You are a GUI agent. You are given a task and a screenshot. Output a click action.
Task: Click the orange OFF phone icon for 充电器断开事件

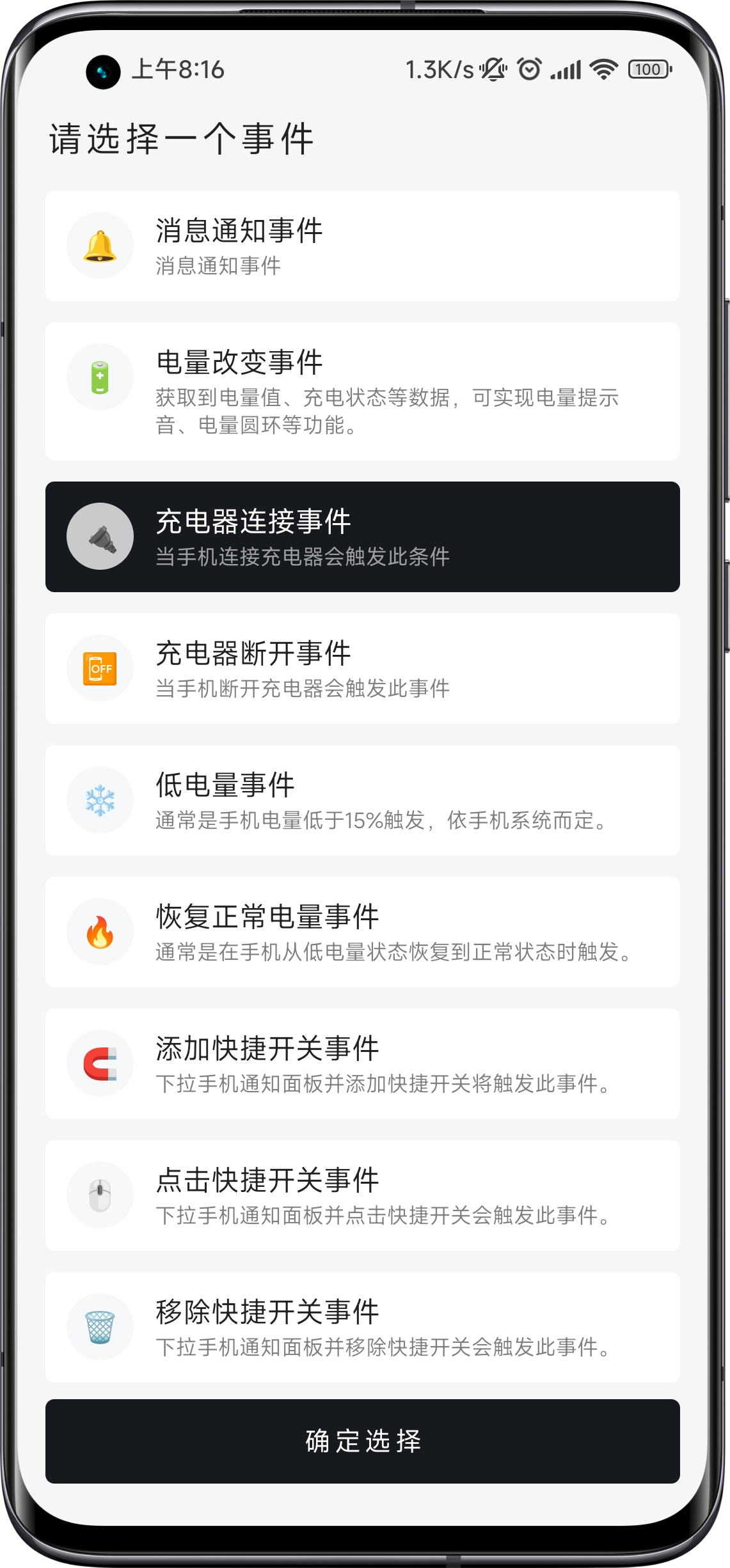click(100, 668)
